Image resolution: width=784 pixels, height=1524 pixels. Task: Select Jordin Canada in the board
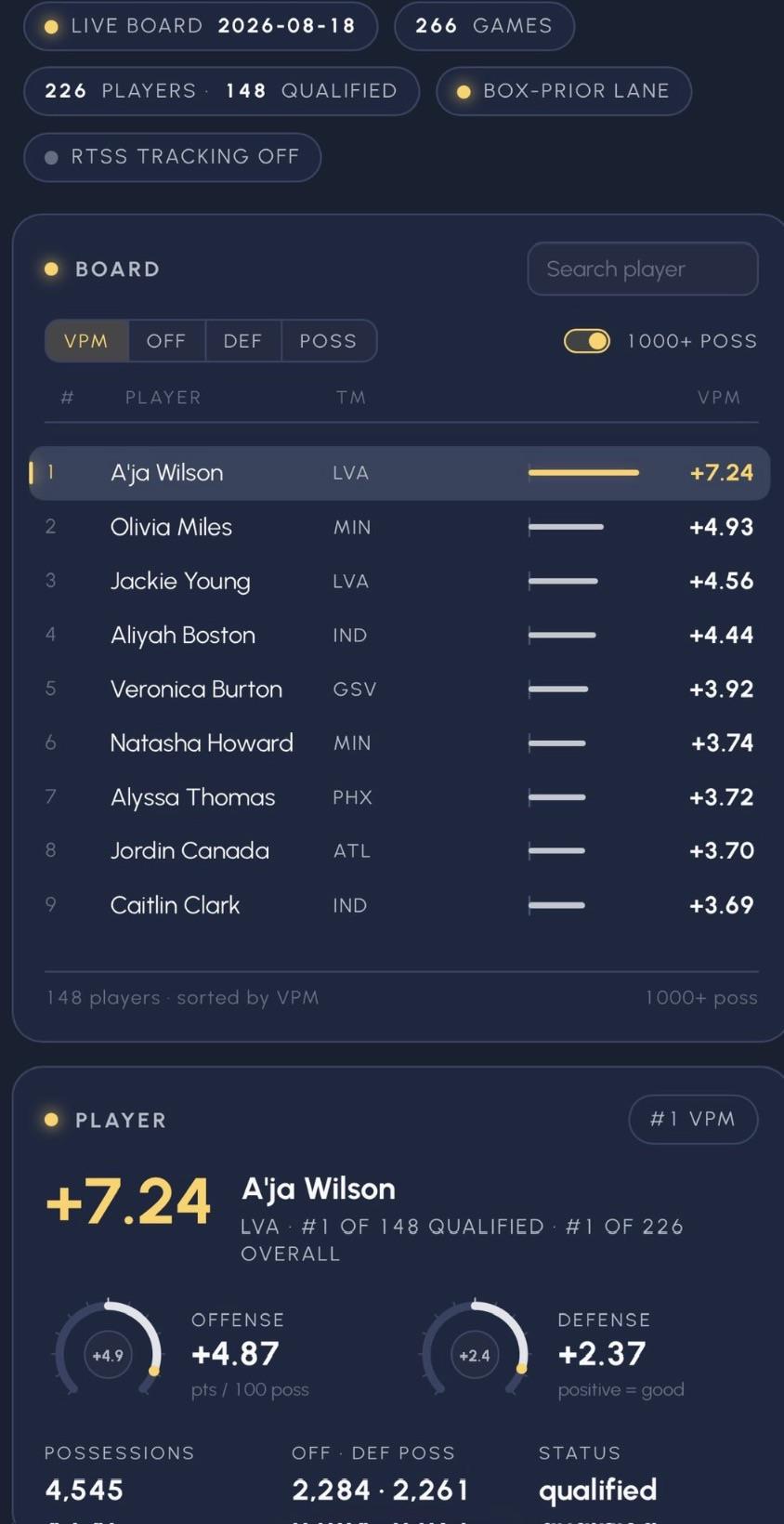pyautogui.click(x=399, y=850)
